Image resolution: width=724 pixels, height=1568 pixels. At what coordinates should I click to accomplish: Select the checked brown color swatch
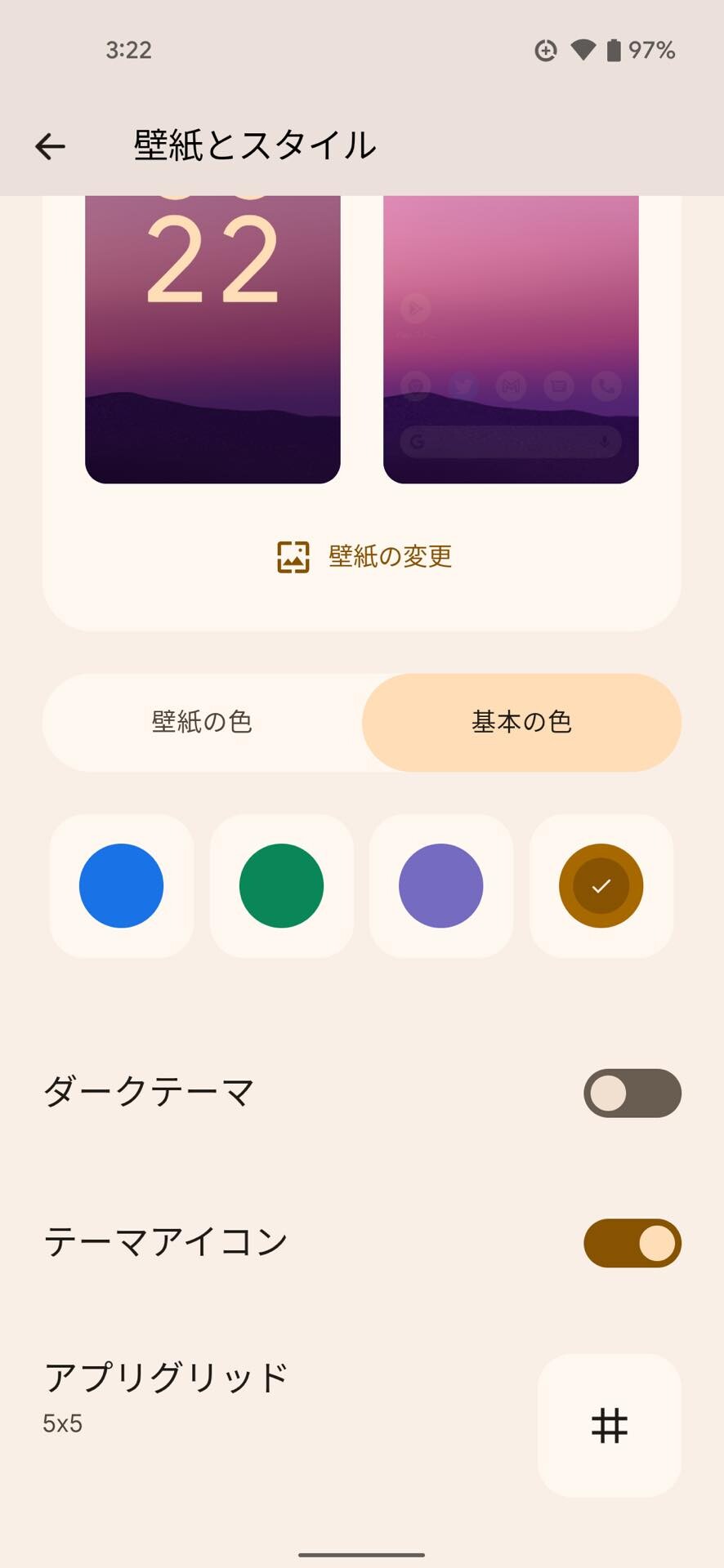coord(601,886)
